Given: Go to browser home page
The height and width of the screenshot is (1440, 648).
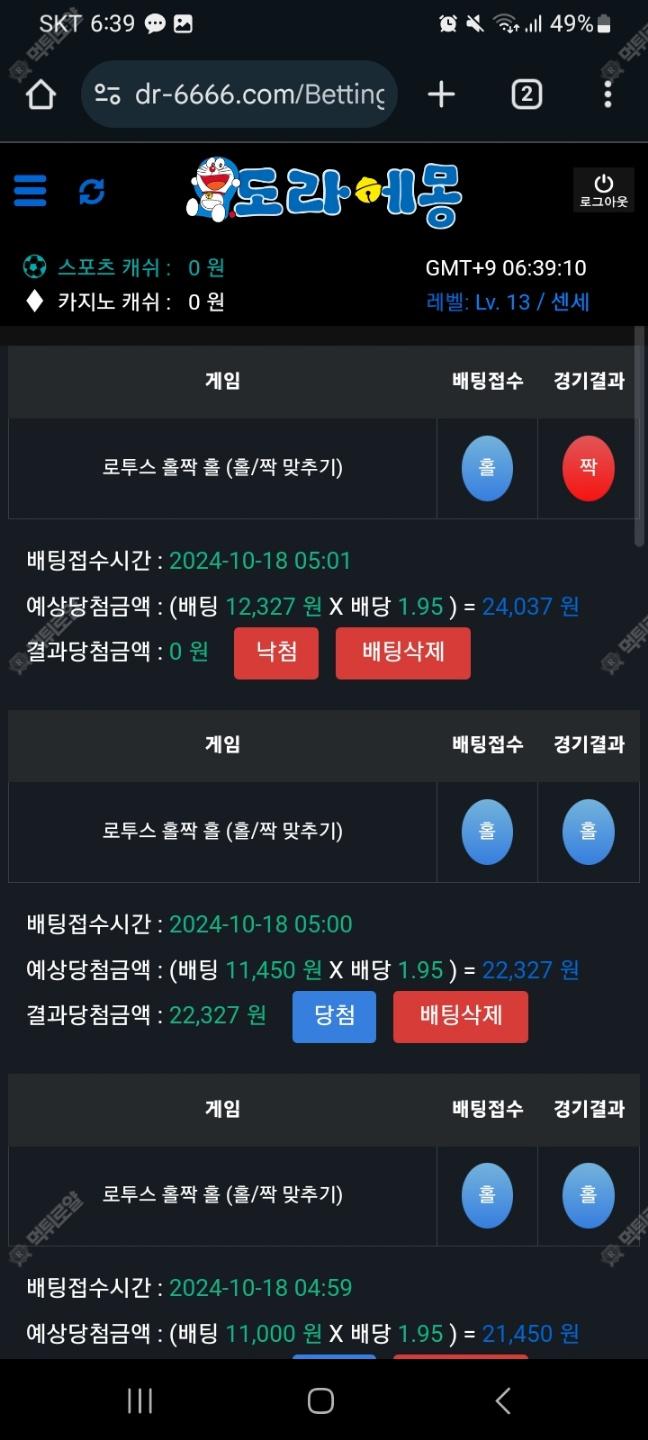Looking at the screenshot, I should (x=41, y=94).
